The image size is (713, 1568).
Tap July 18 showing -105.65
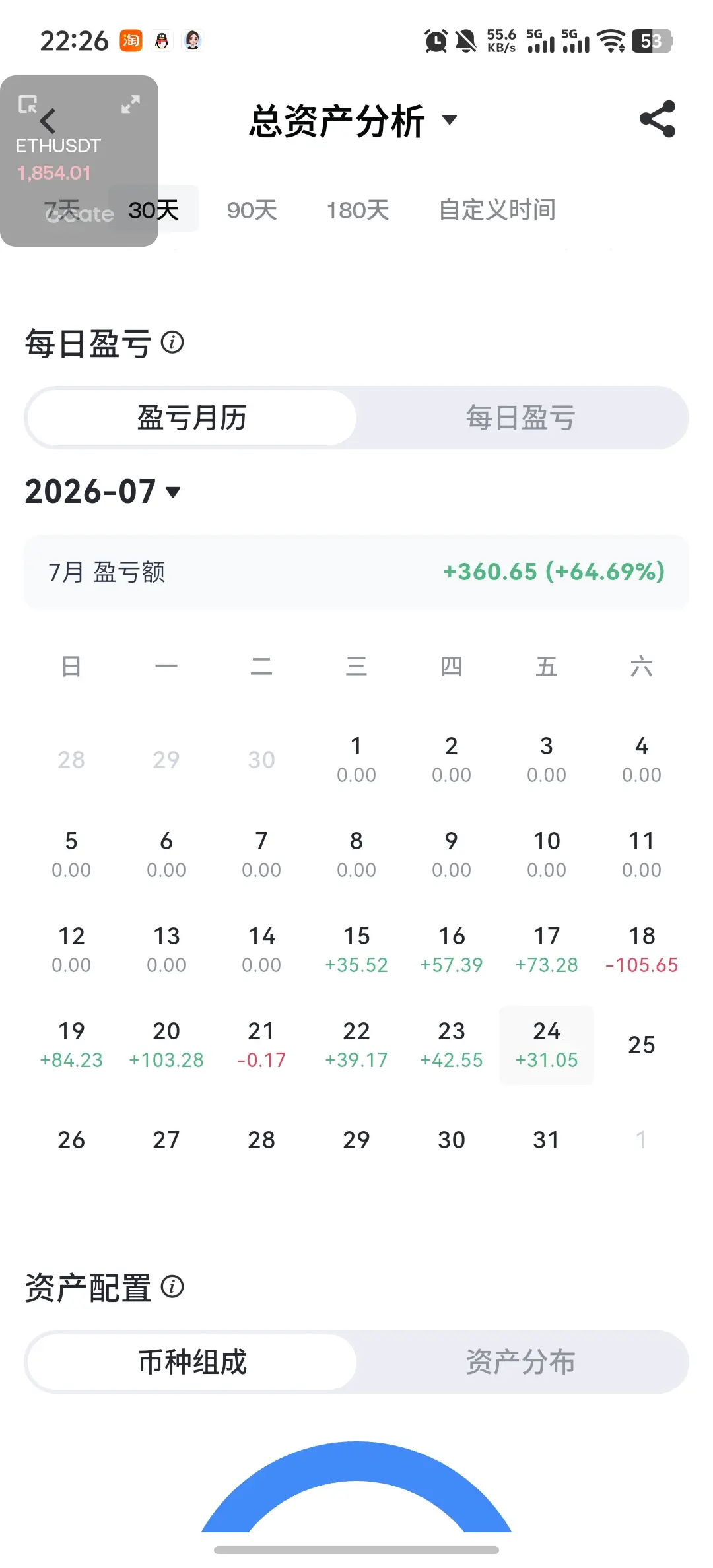[642, 950]
